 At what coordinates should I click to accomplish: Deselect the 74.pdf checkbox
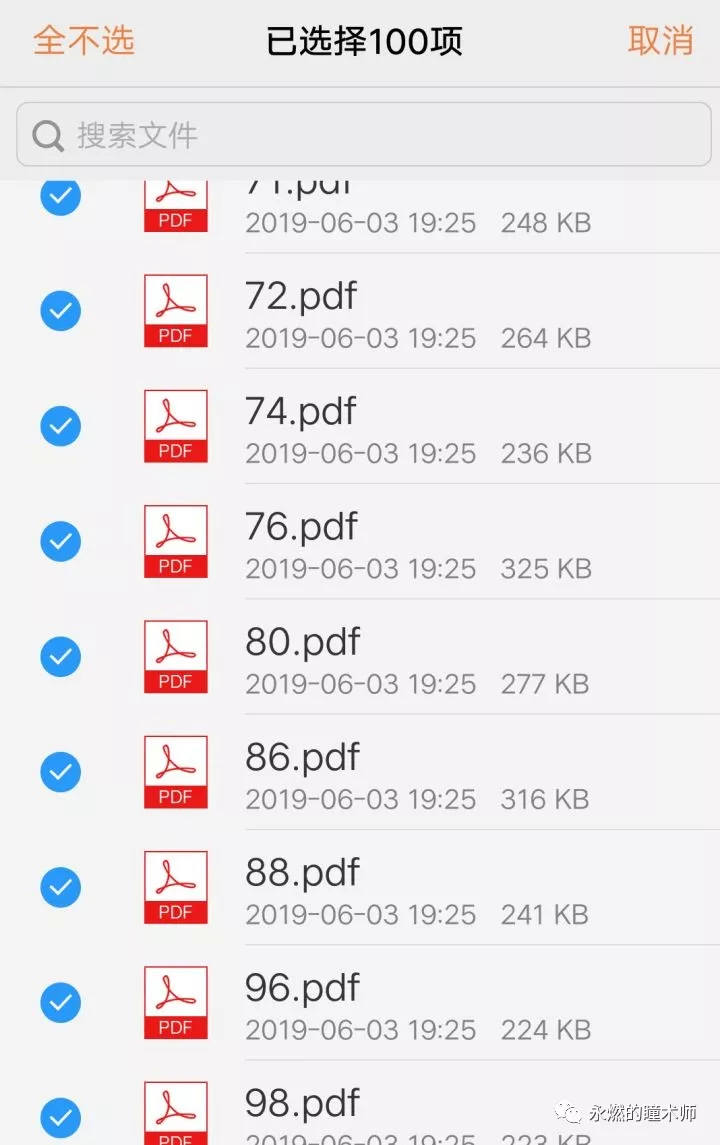(60, 427)
